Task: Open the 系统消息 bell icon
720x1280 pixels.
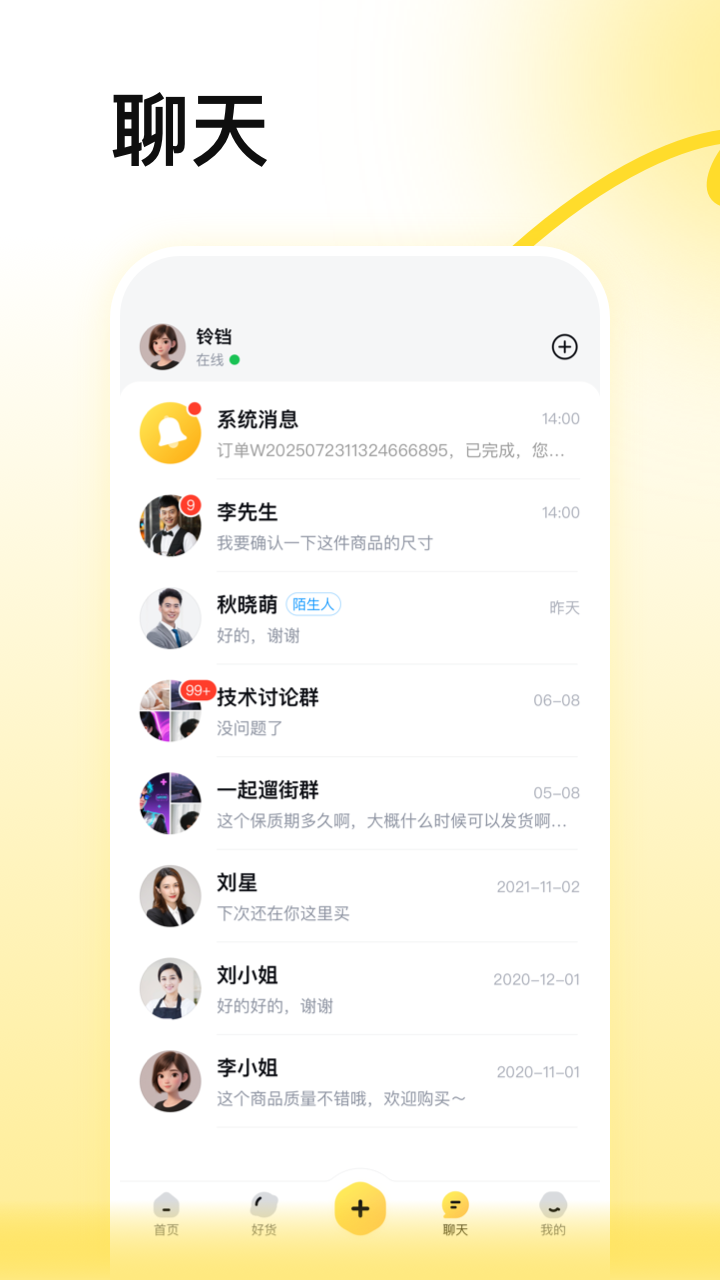Action: coord(170,433)
